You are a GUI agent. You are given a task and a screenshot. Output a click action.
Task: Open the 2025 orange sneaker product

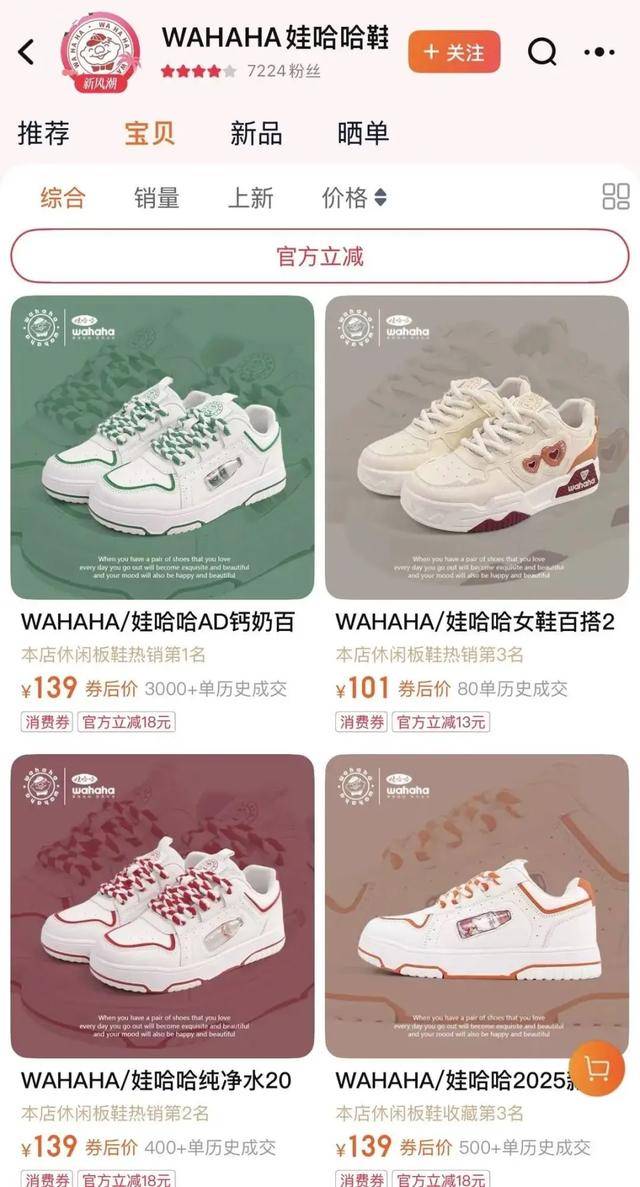pos(477,905)
